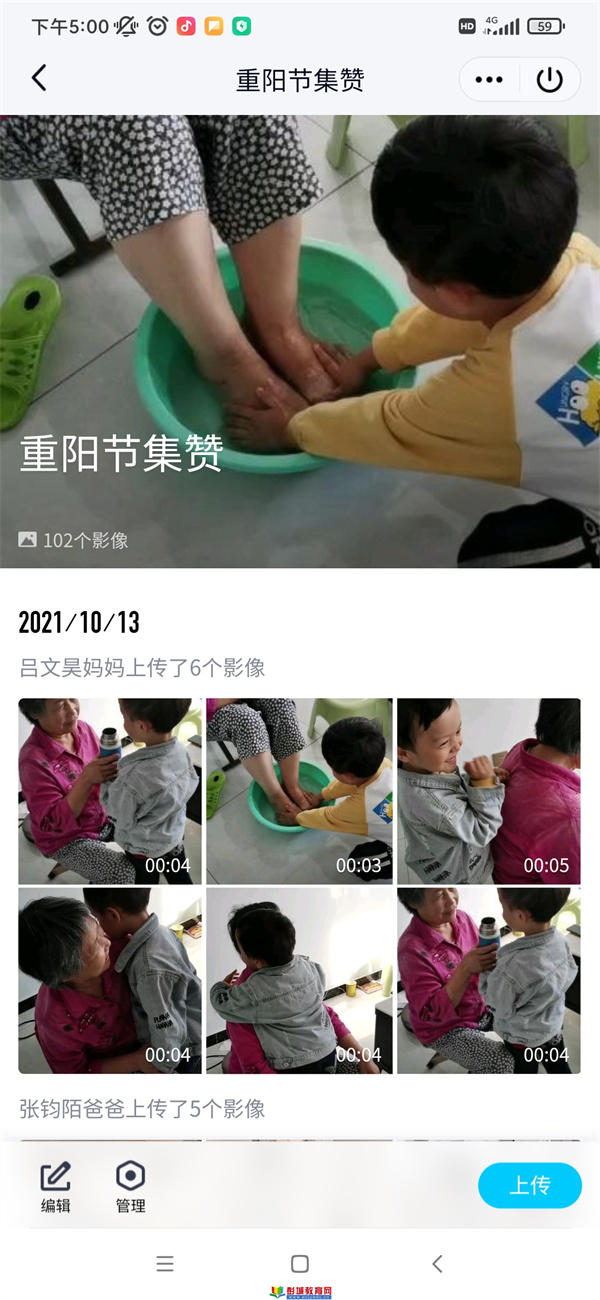Image resolution: width=600 pixels, height=1300 pixels.
Task: Open 管理 album management
Action: tap(131, 1186)
